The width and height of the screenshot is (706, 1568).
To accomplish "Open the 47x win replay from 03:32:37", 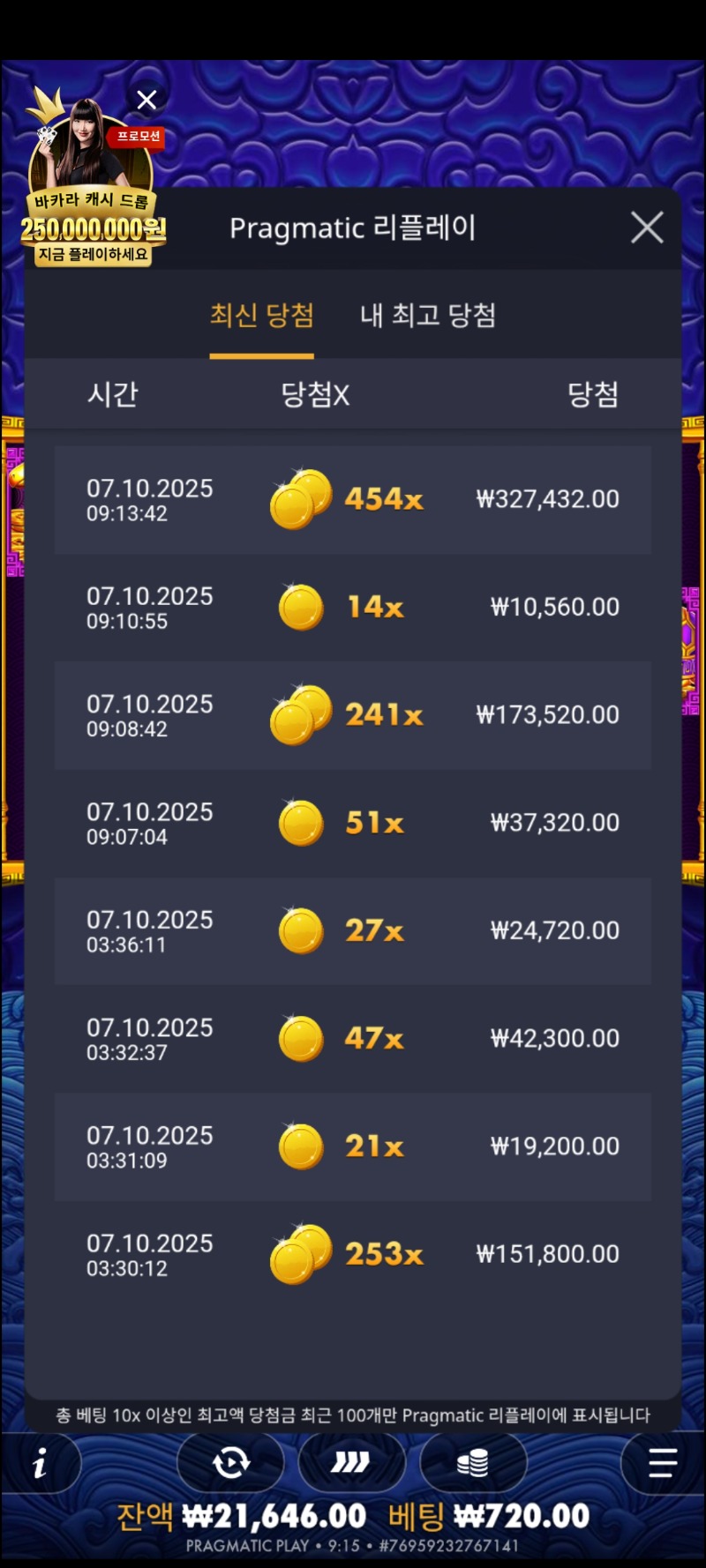I will 353,1039.
